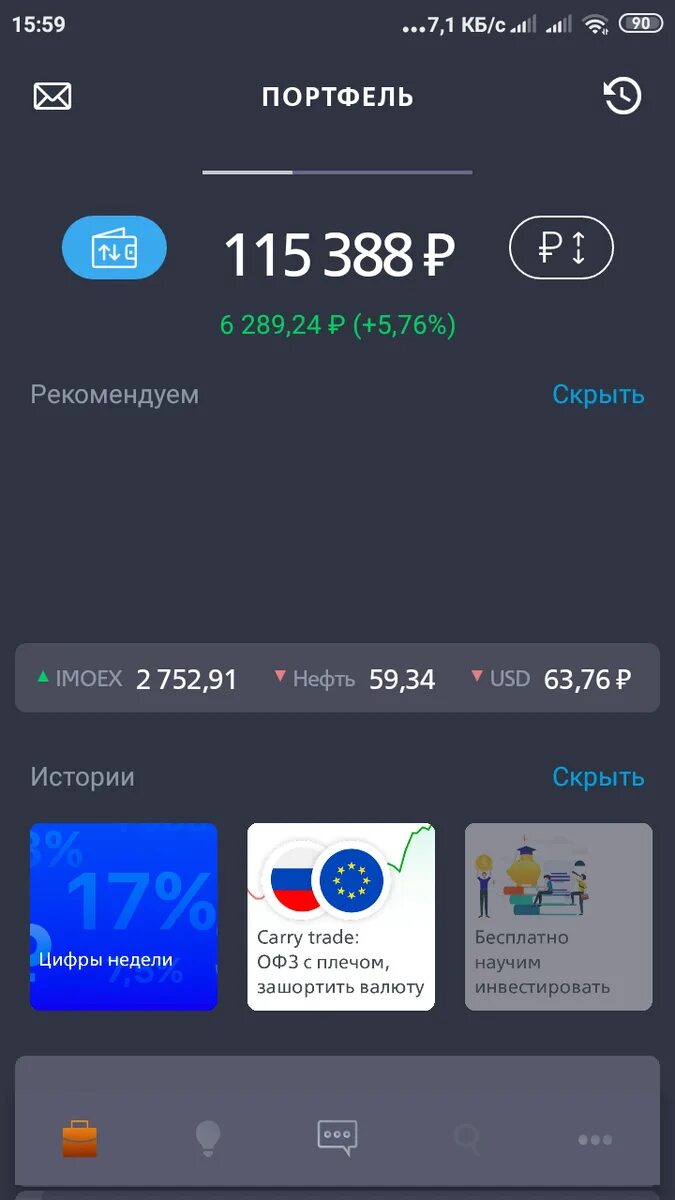Open the more options dots tab
The width and height of the screenshot is (675, 1200).
(x=595, y=1139)
